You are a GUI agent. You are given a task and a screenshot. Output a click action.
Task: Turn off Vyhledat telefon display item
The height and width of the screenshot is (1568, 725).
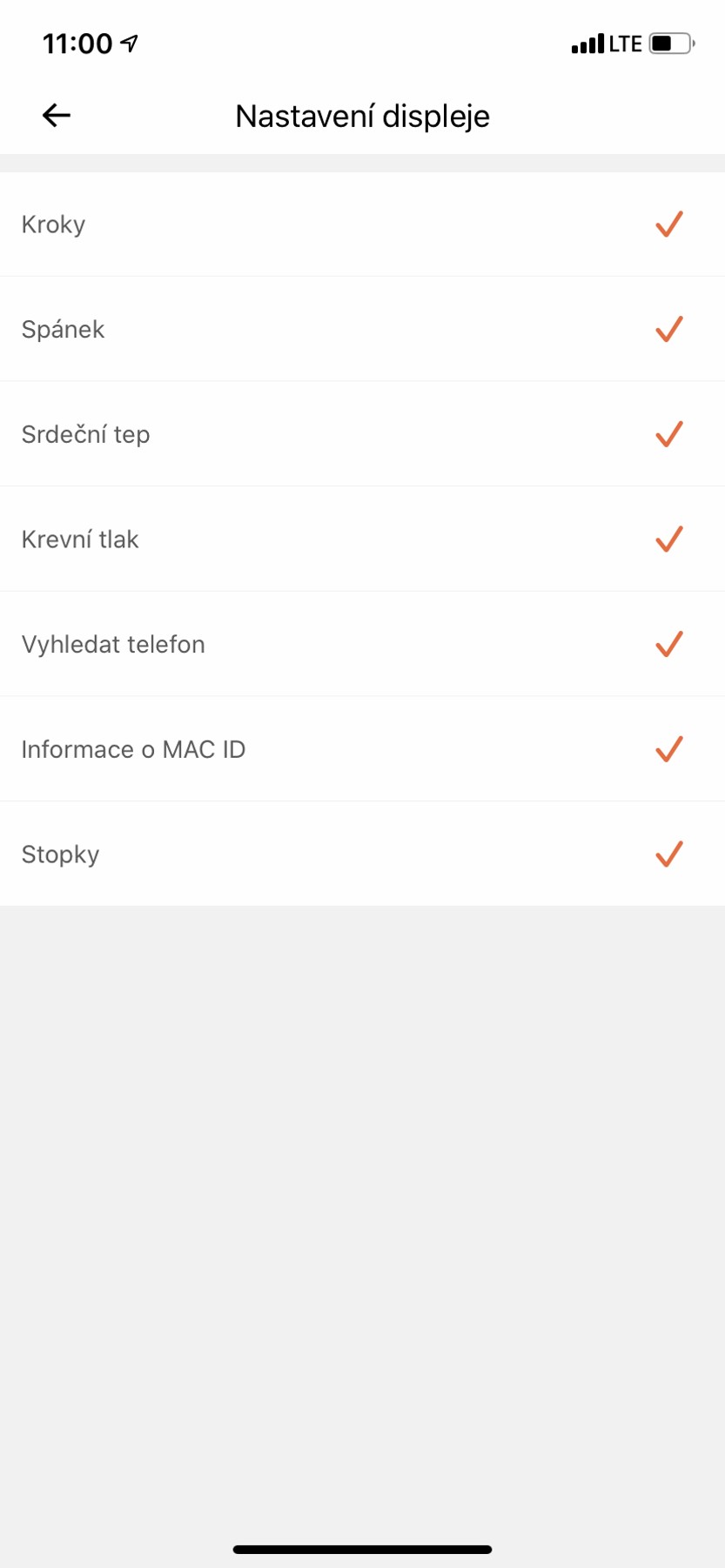point(668,645)
